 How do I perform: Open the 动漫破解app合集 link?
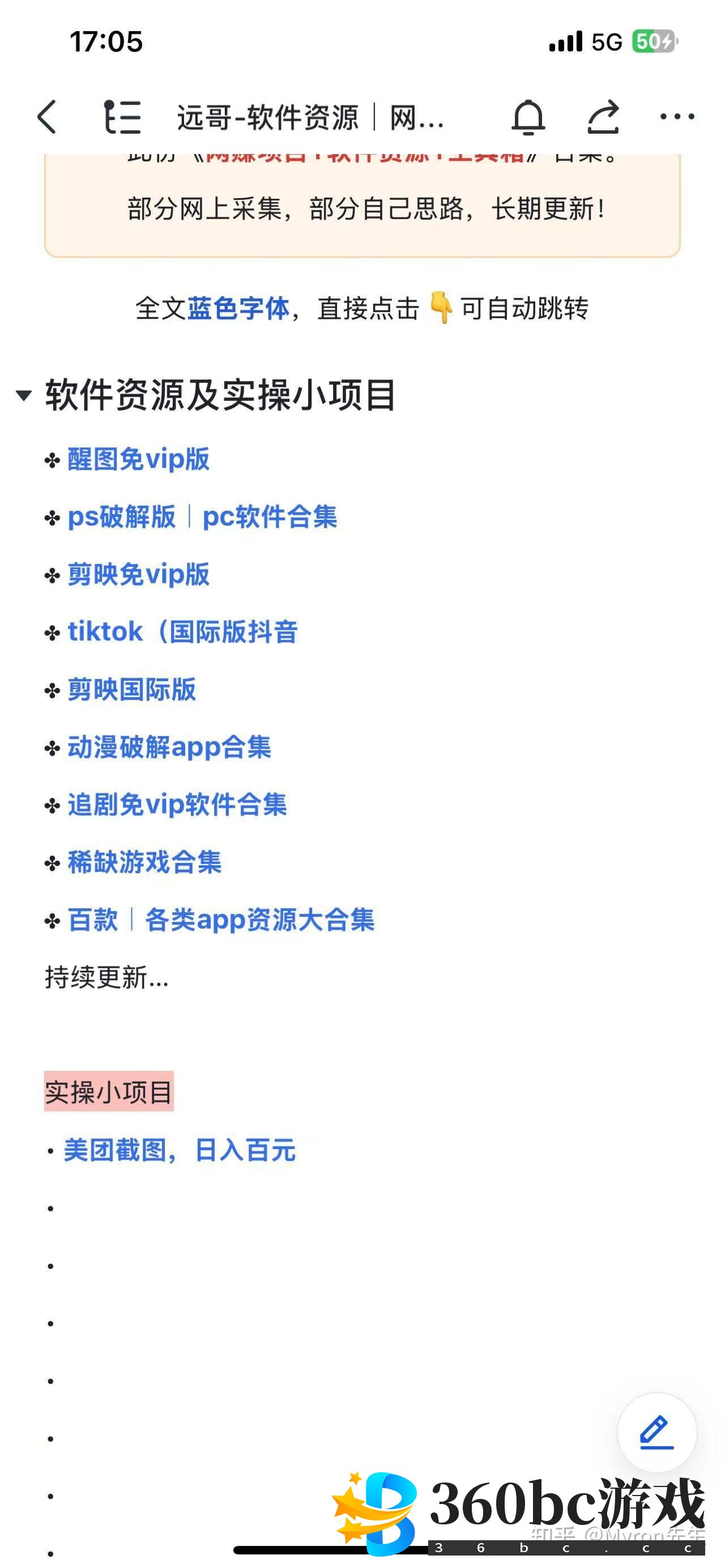169,747
